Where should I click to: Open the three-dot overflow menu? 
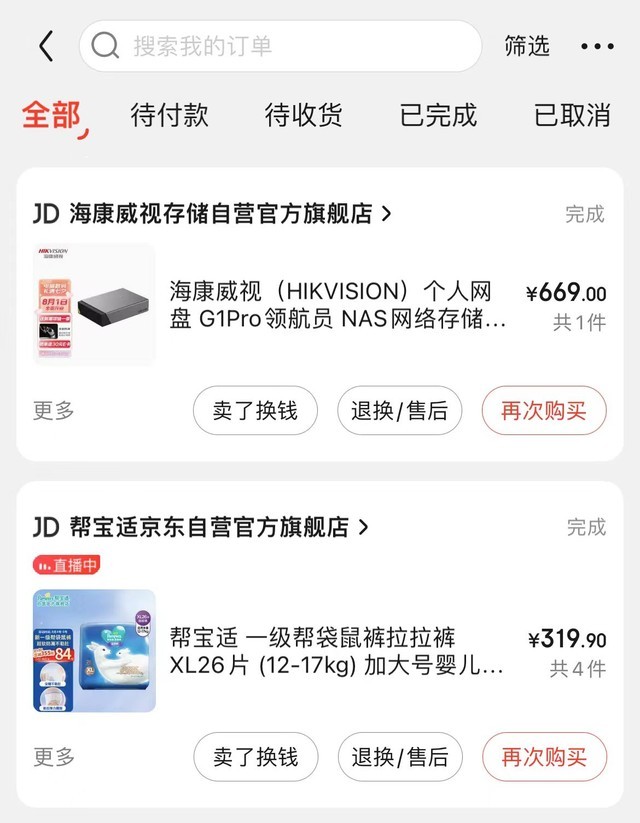point(597,46)
